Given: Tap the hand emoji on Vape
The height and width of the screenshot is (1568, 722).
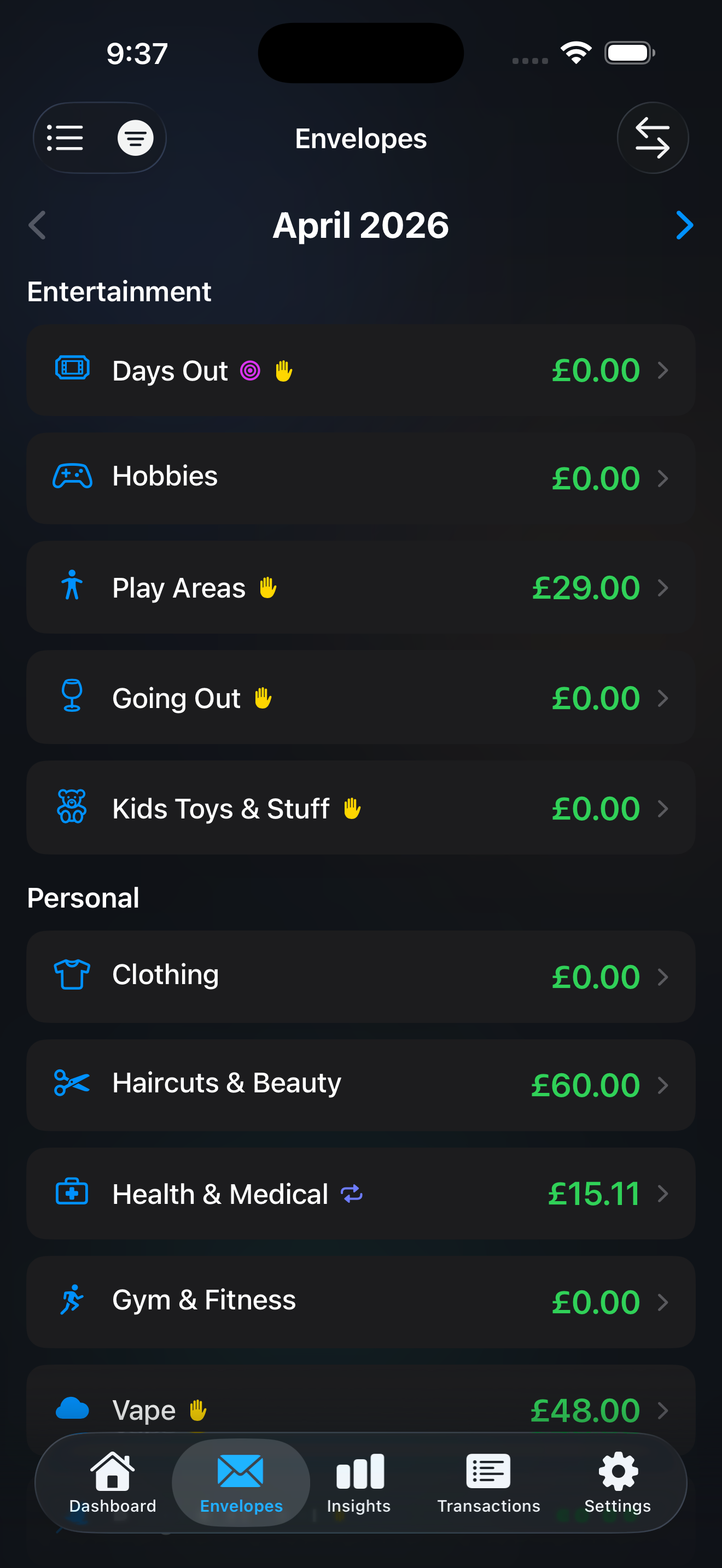Looking at the screenshot, I should point(199,1410).
